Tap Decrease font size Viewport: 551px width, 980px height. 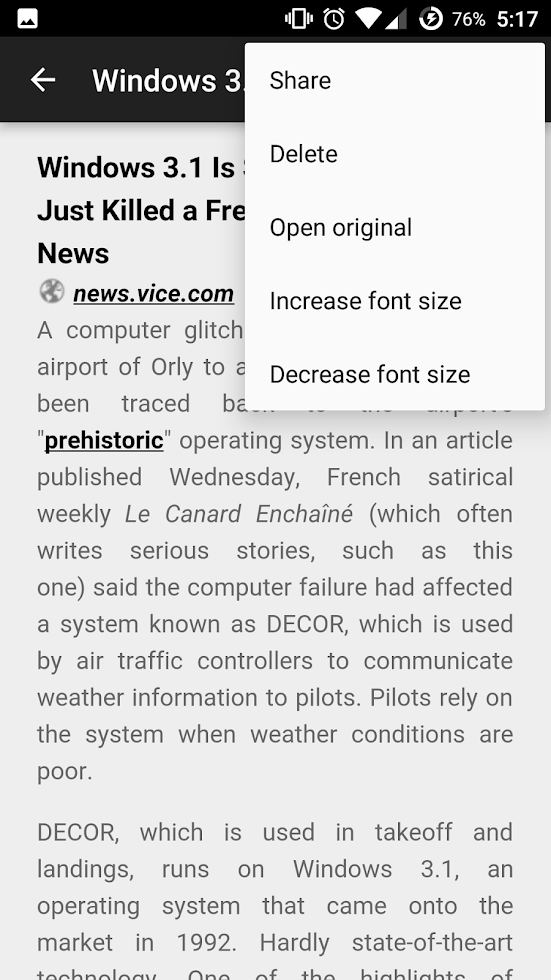[395, 374]
